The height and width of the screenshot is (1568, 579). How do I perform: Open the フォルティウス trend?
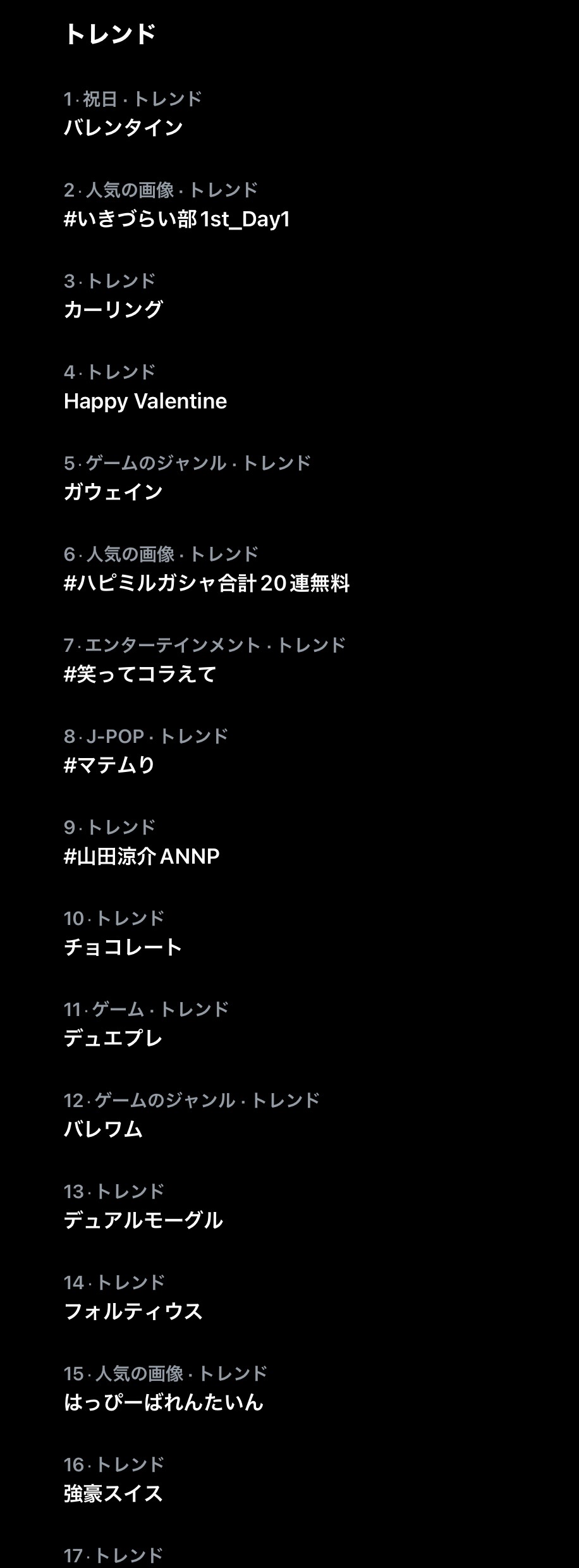coord(133,1311)
